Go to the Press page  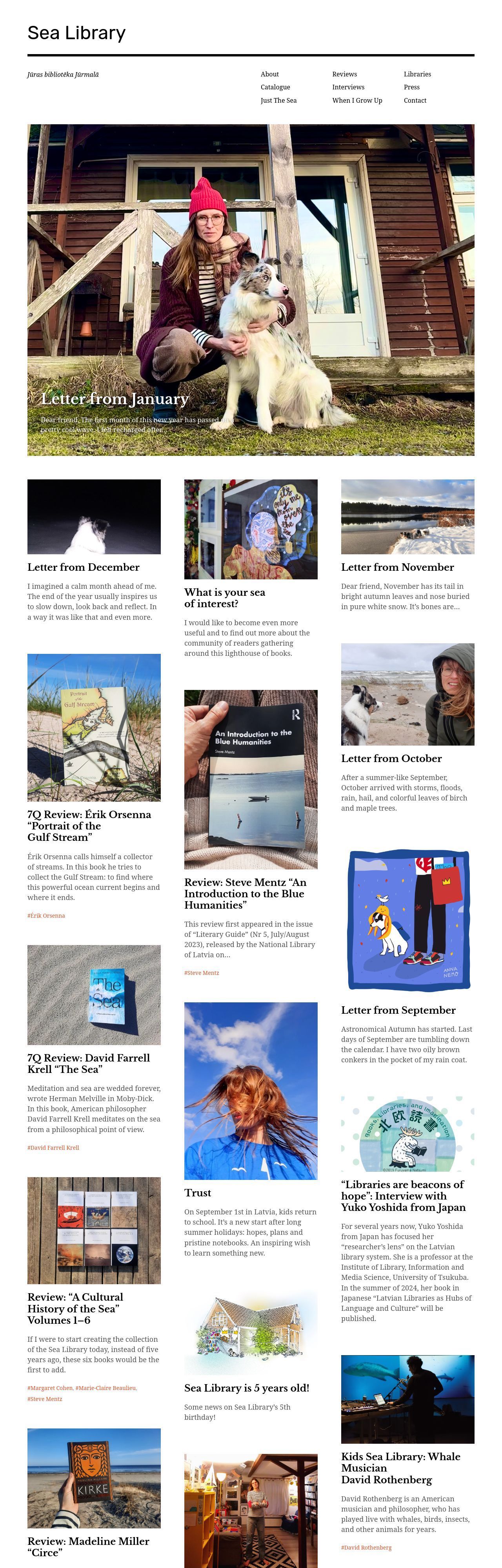pos(411,87)
